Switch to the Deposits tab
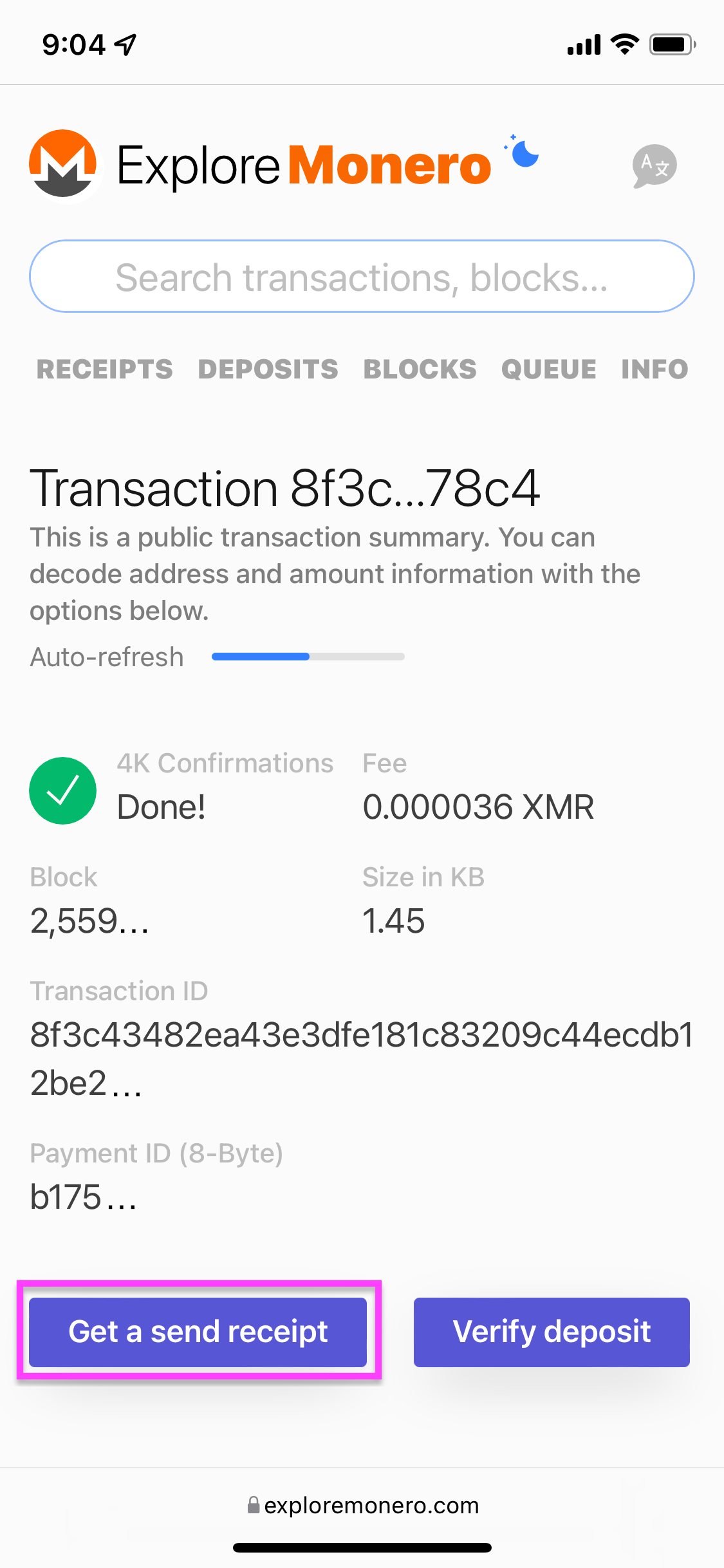 point(268,369)
